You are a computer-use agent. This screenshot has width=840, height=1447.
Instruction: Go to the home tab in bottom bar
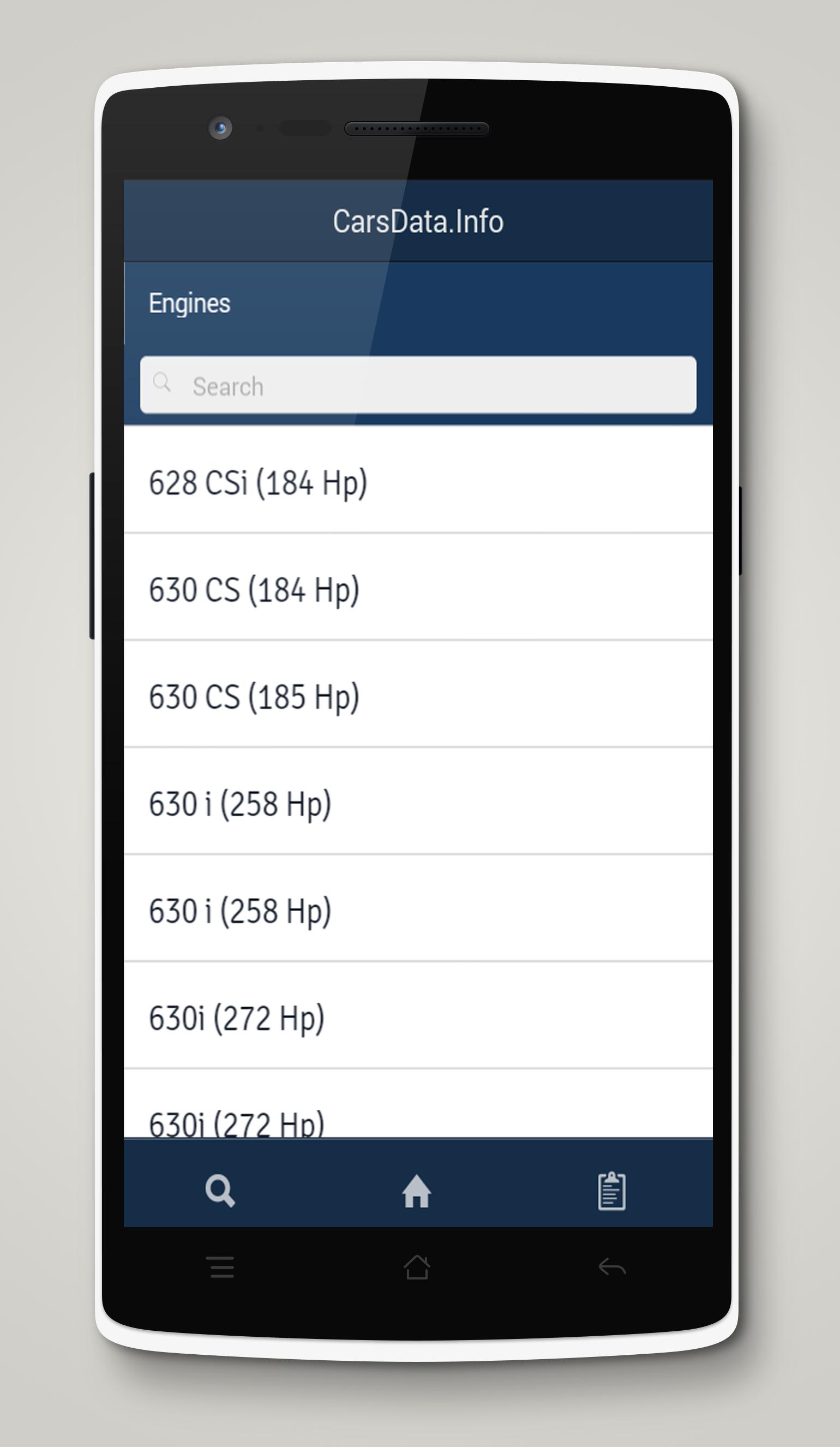(x=417, y=1192)
